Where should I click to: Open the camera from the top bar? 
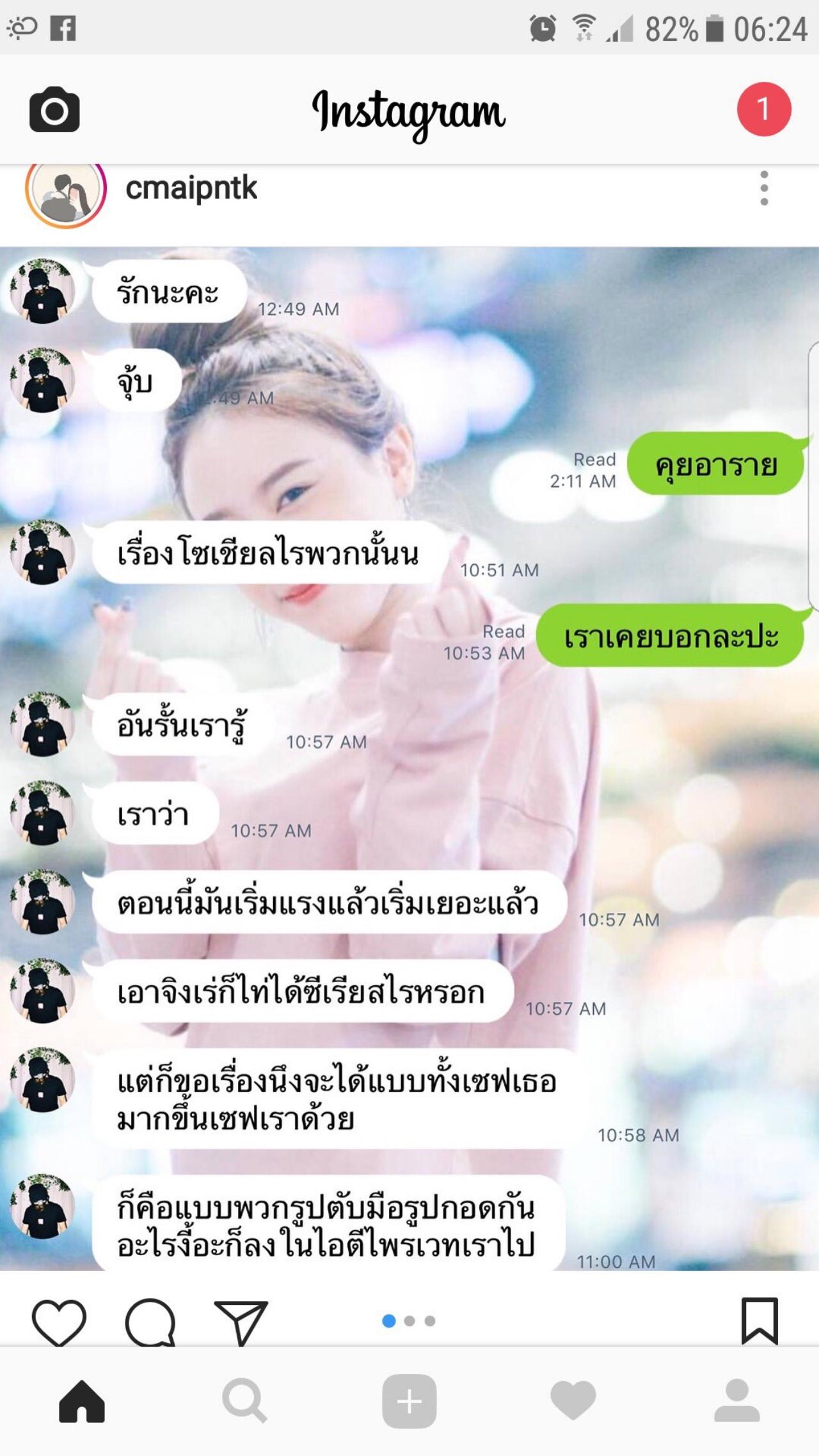[54, 110]
